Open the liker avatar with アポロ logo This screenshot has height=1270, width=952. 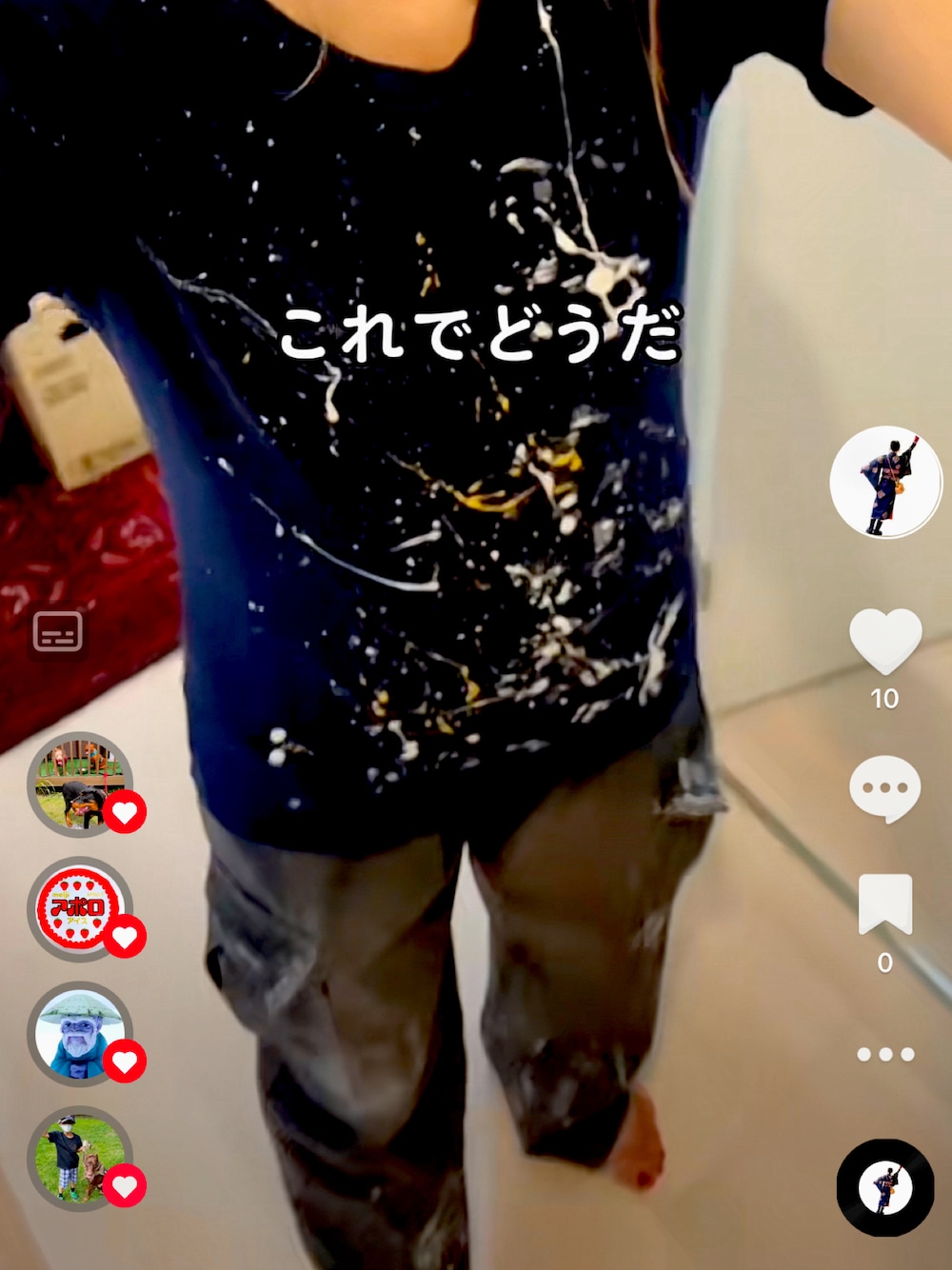pos(80,909)
